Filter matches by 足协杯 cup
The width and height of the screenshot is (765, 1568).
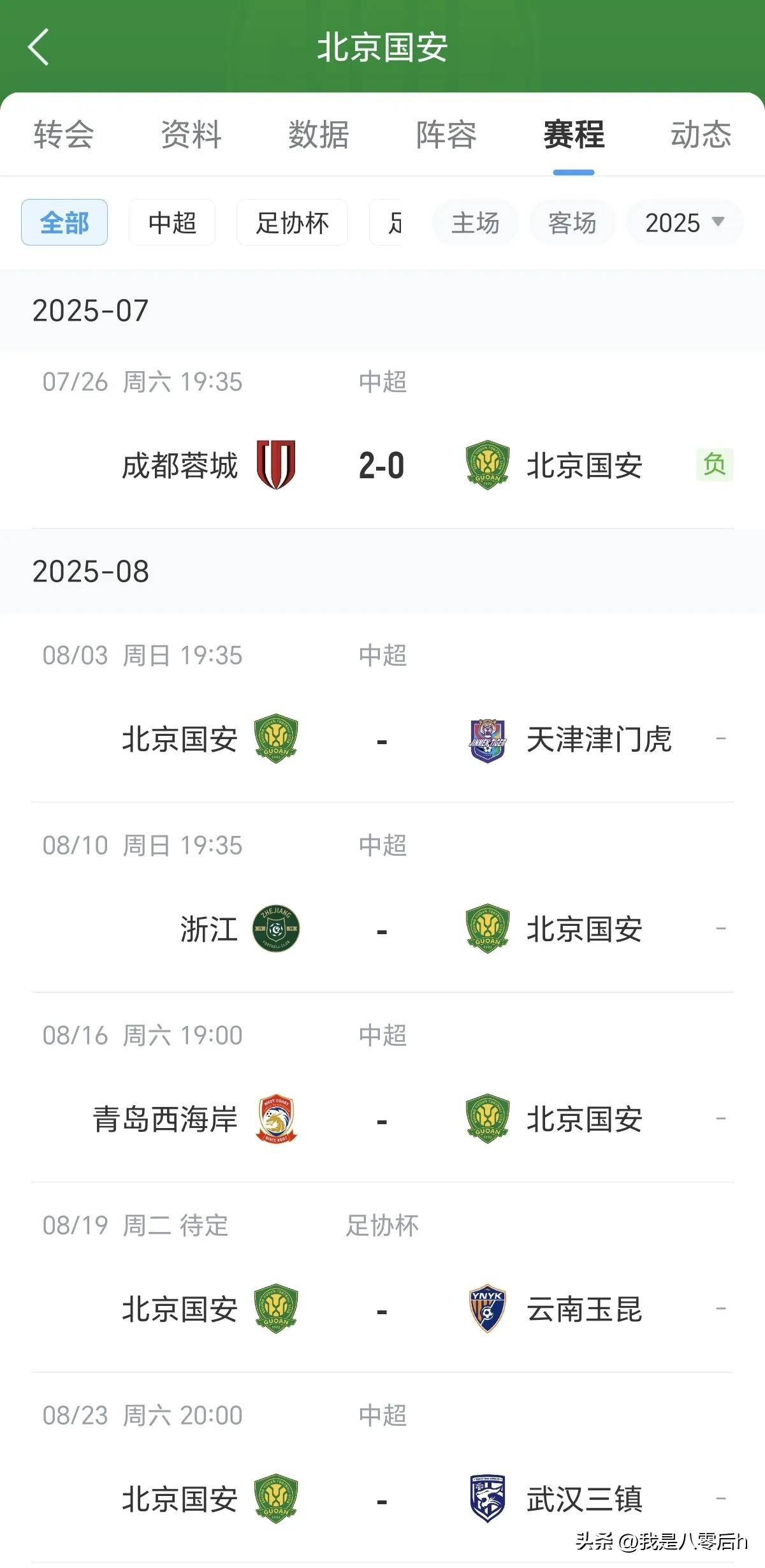291,223
